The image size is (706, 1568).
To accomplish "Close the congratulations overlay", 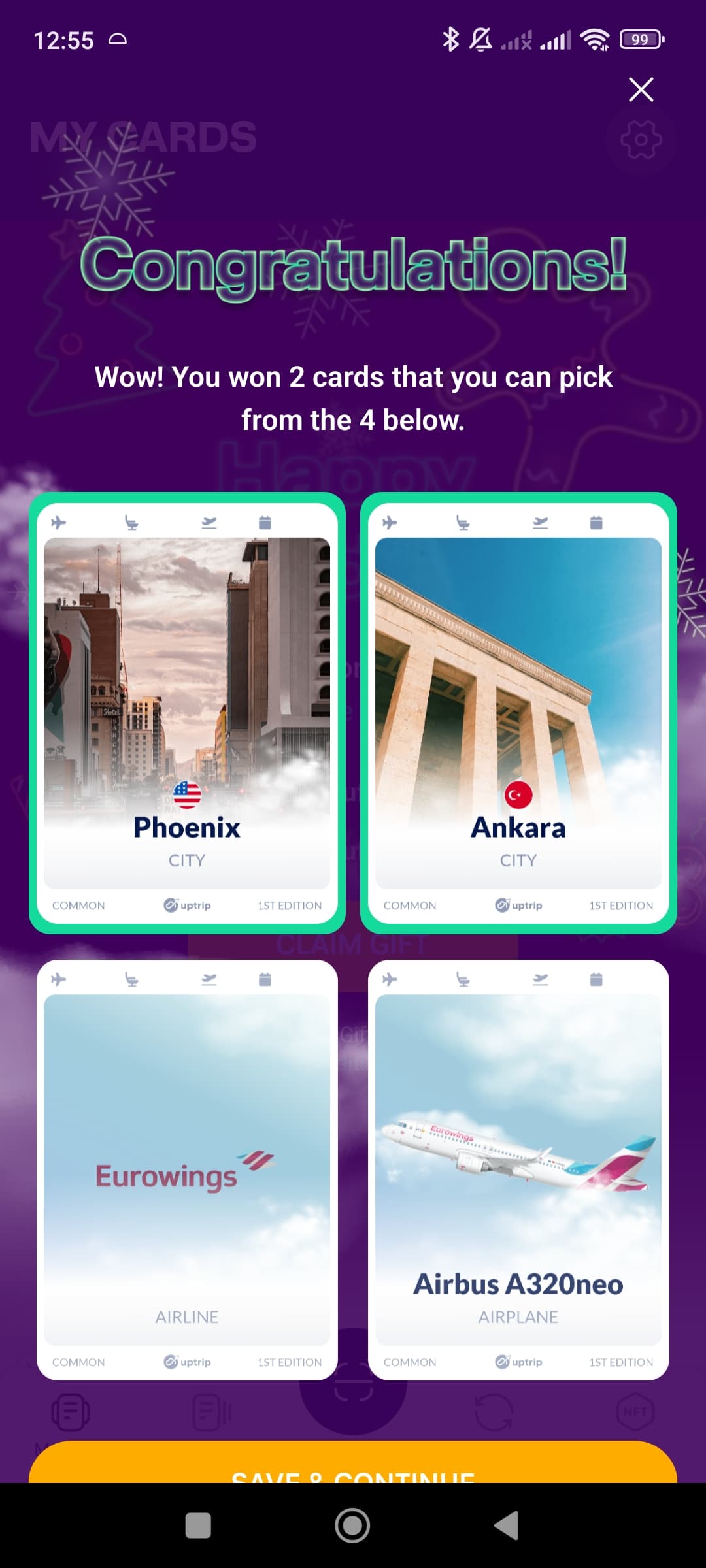I will tap(641, 90).
